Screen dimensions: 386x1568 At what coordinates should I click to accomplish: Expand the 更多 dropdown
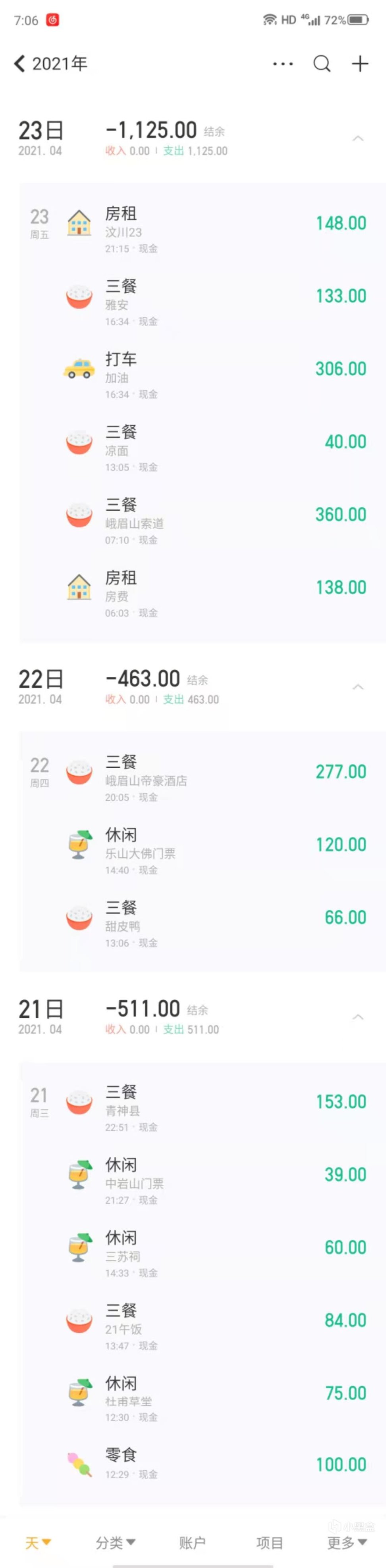346,1543
